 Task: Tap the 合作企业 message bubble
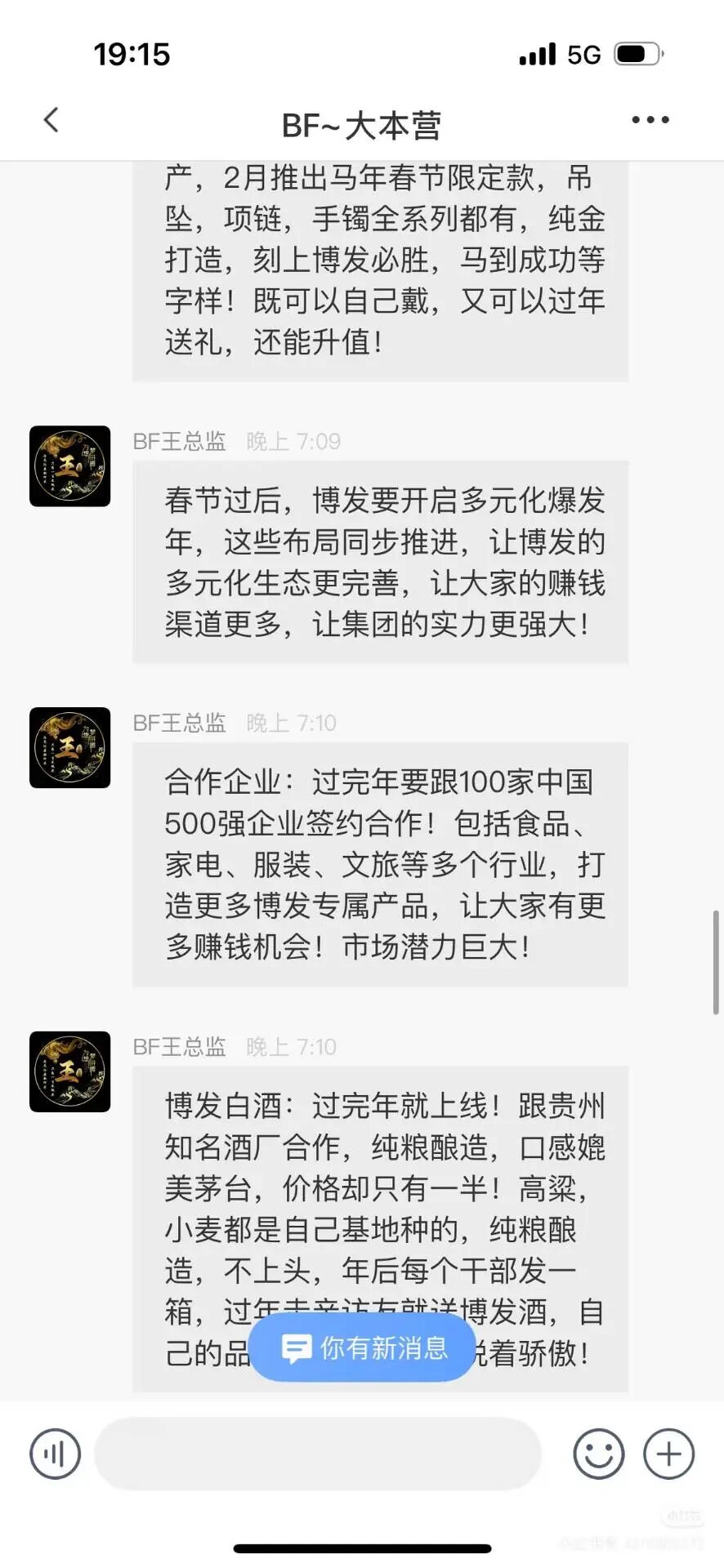[x=380, y=866]
